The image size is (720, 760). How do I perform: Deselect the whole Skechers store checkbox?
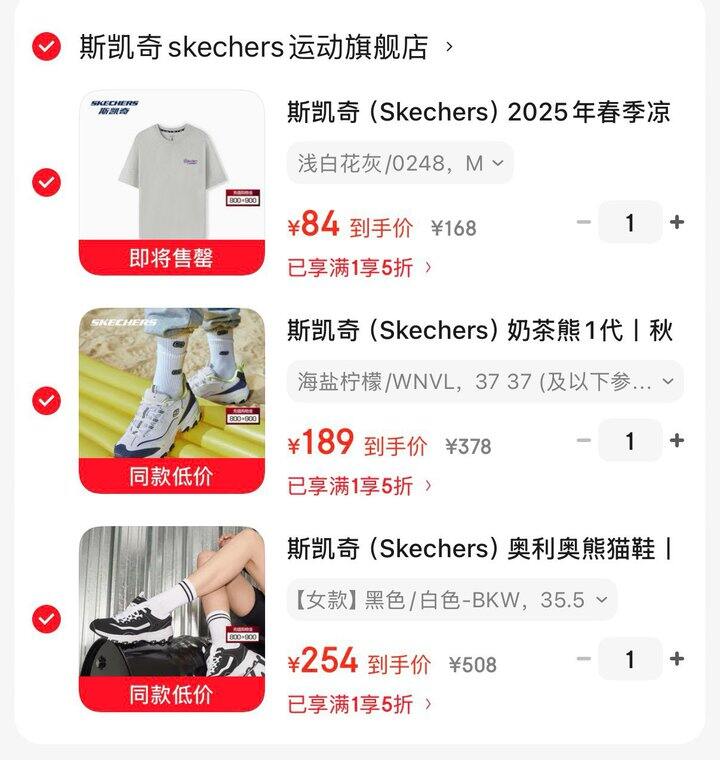pos(46,46)
